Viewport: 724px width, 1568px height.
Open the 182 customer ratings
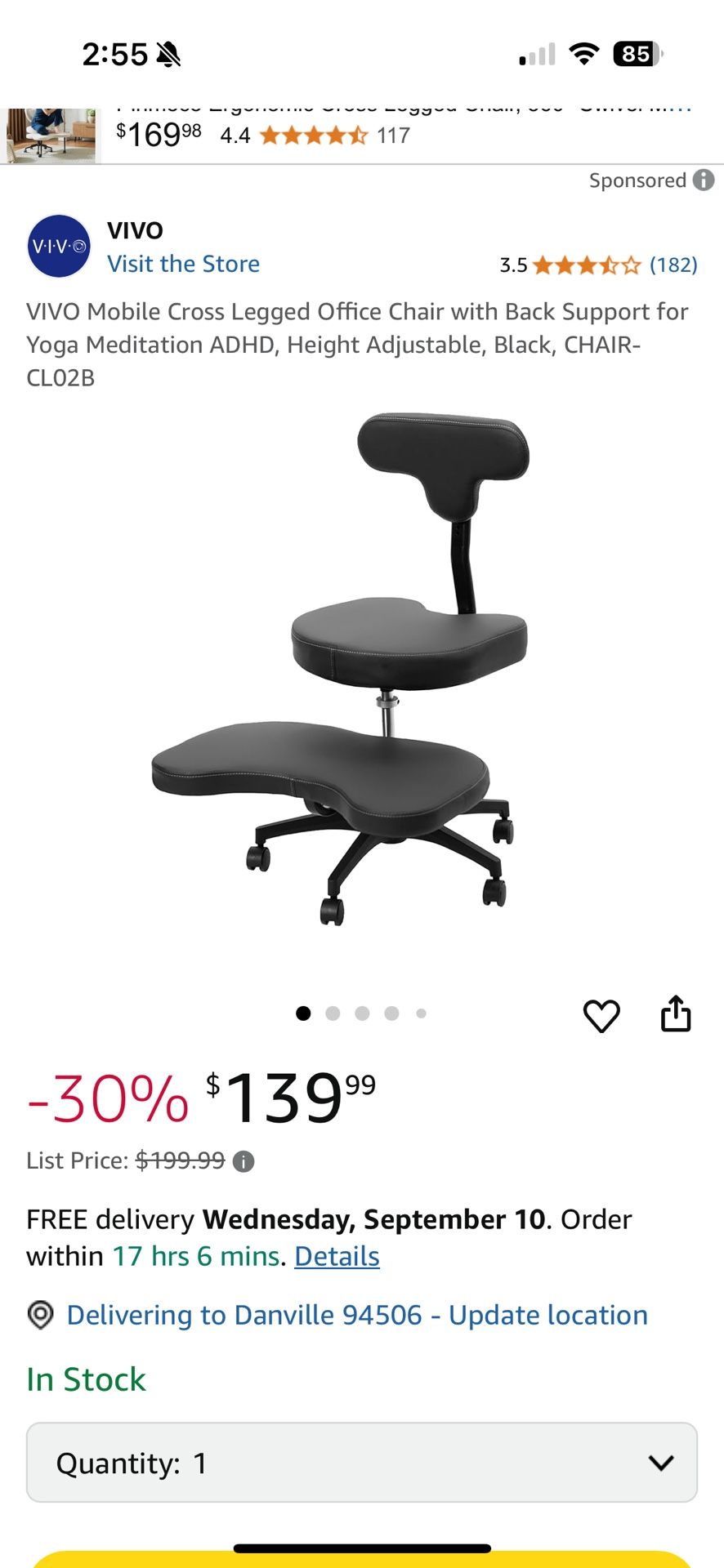click(673, 265)
